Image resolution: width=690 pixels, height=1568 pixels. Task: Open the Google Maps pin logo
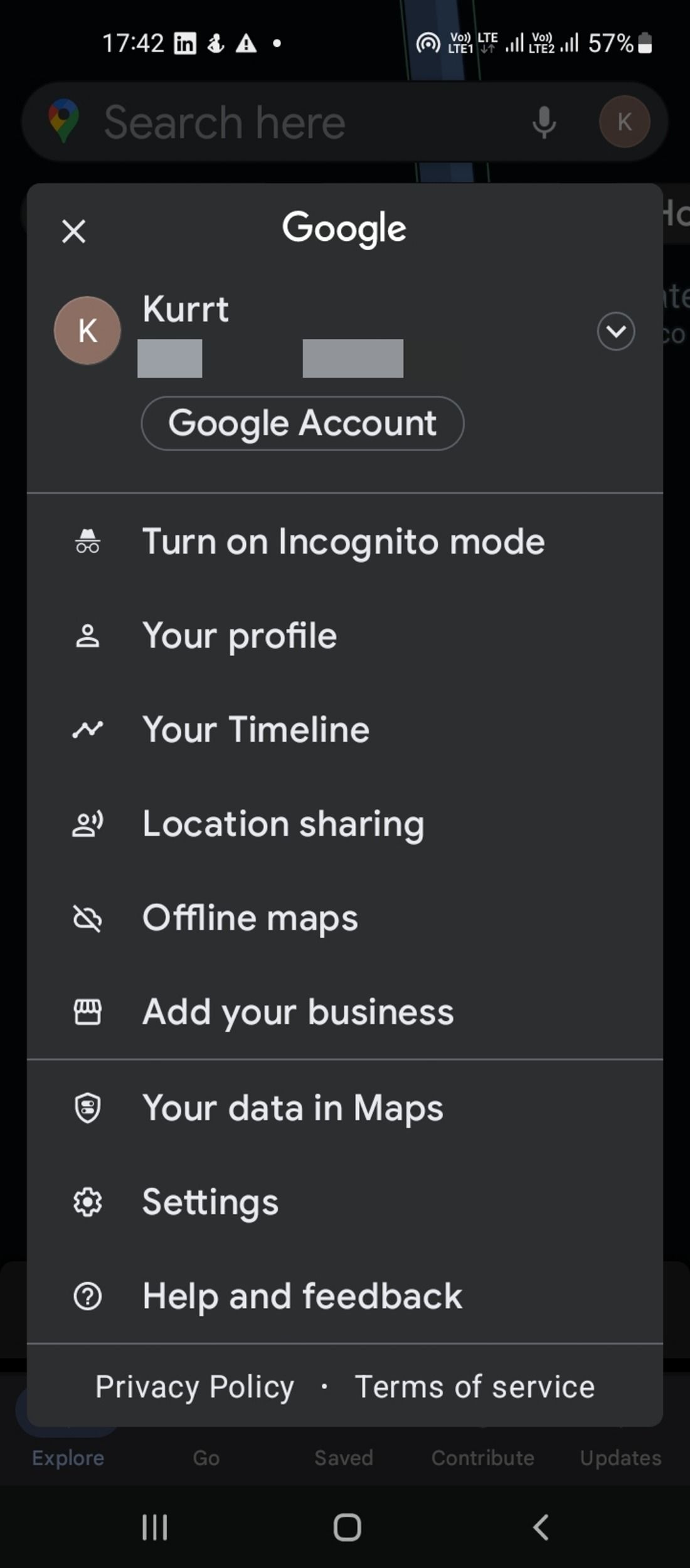tap(63, 120)
